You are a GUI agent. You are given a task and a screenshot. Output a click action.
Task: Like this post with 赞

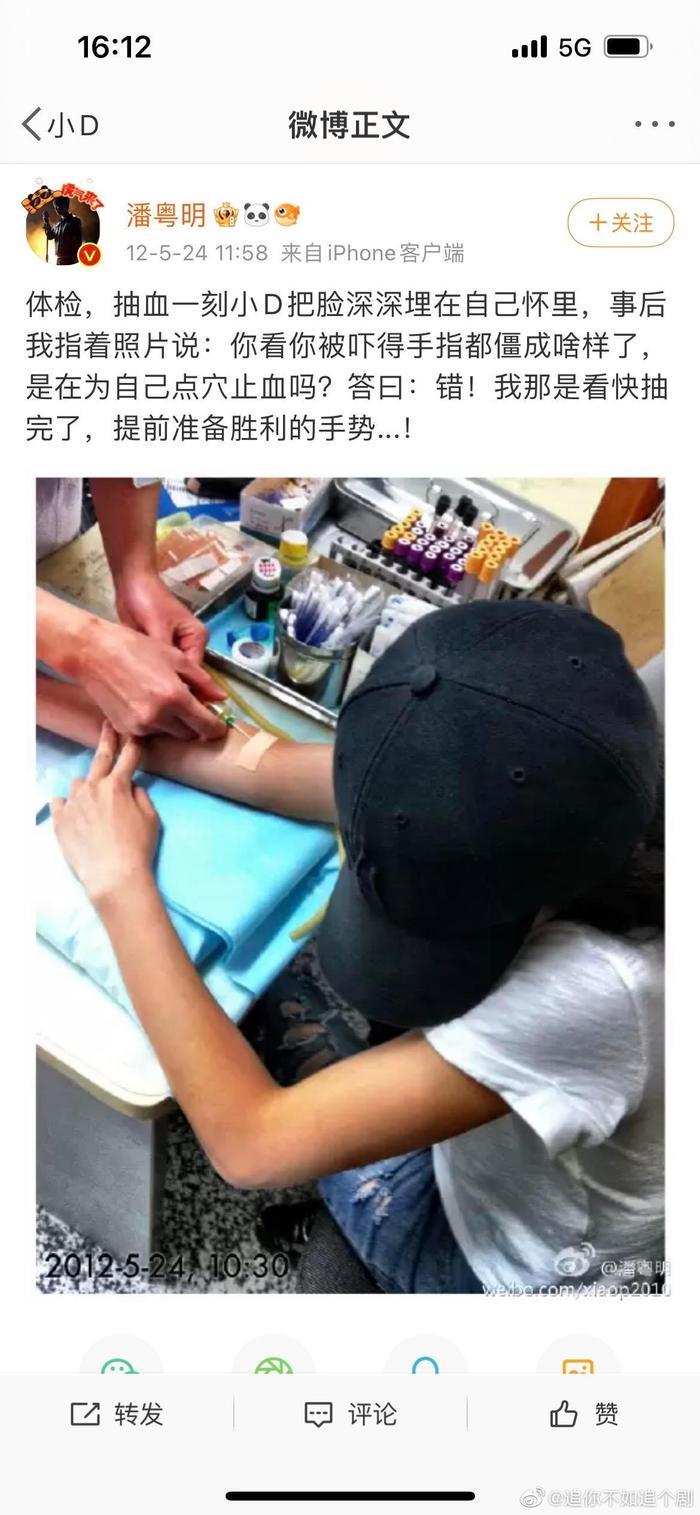pos(584,1414)
